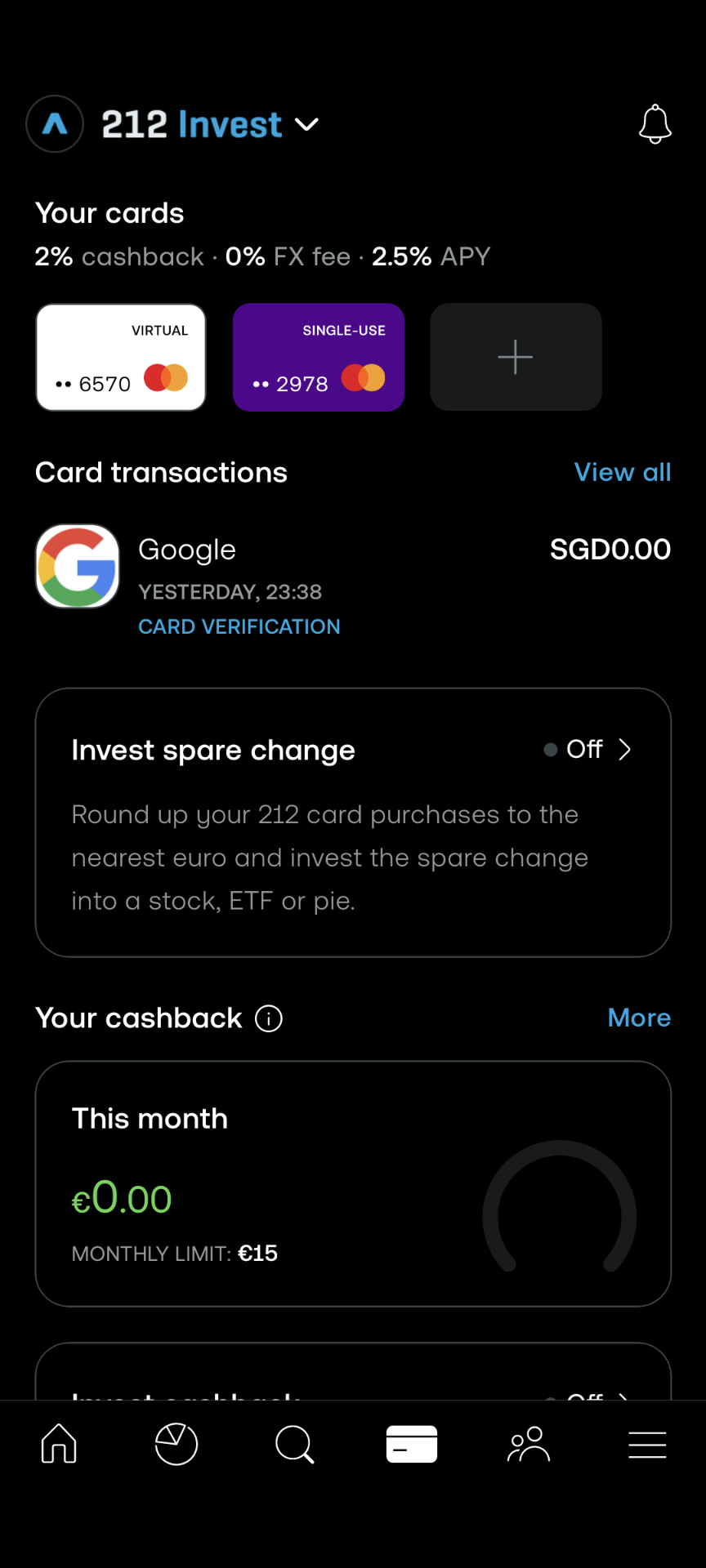Go to the Home tab
This screenshot has width=706, height=1568.
point(59,1443)
